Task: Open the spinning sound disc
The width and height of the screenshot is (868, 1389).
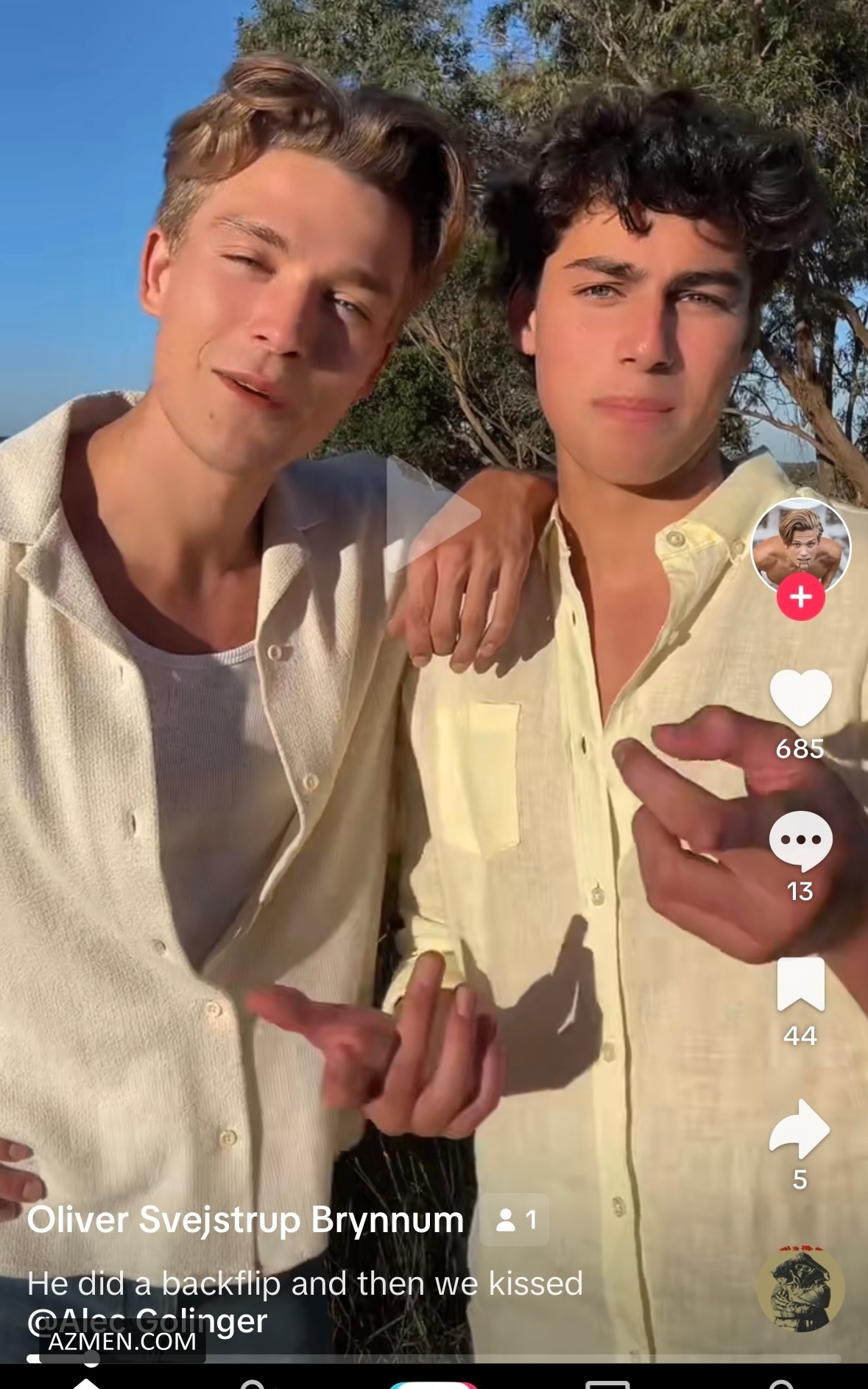Action: [x=800, y=1288]
